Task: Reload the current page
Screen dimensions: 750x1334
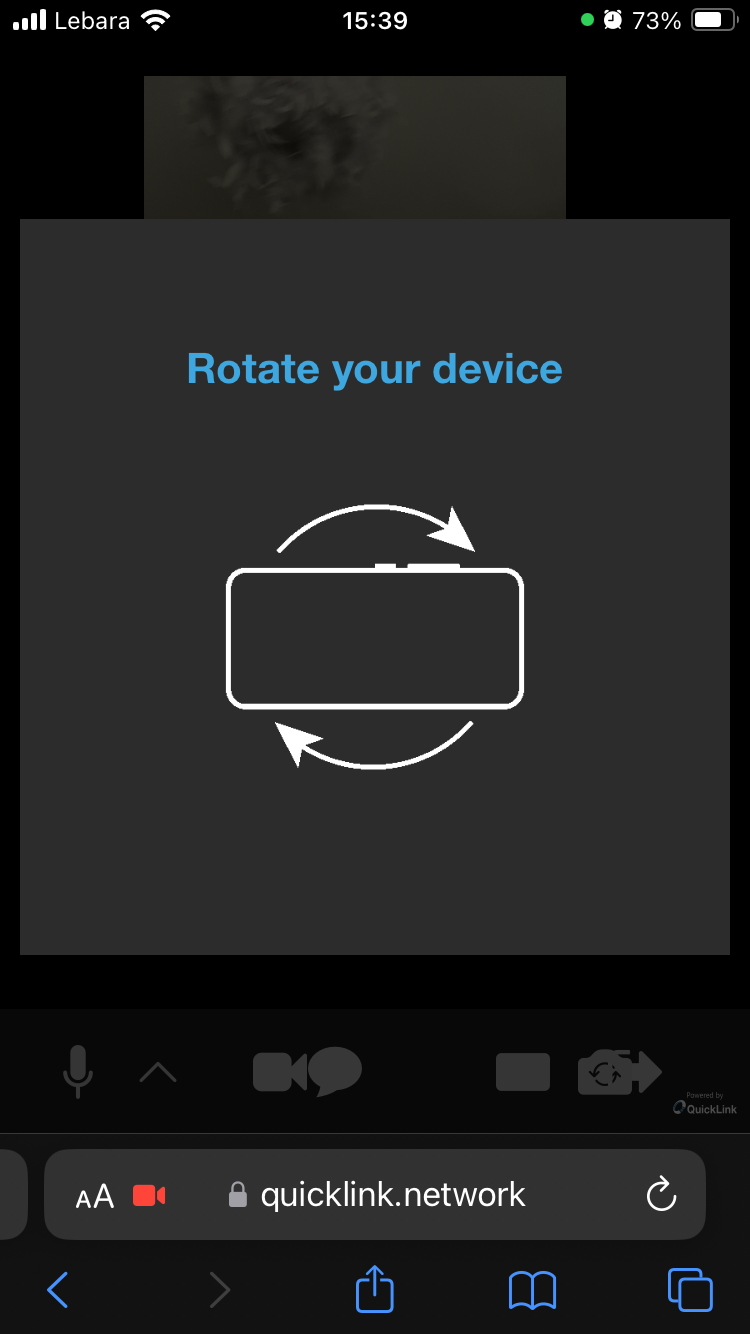Action: click(661, 1194)
